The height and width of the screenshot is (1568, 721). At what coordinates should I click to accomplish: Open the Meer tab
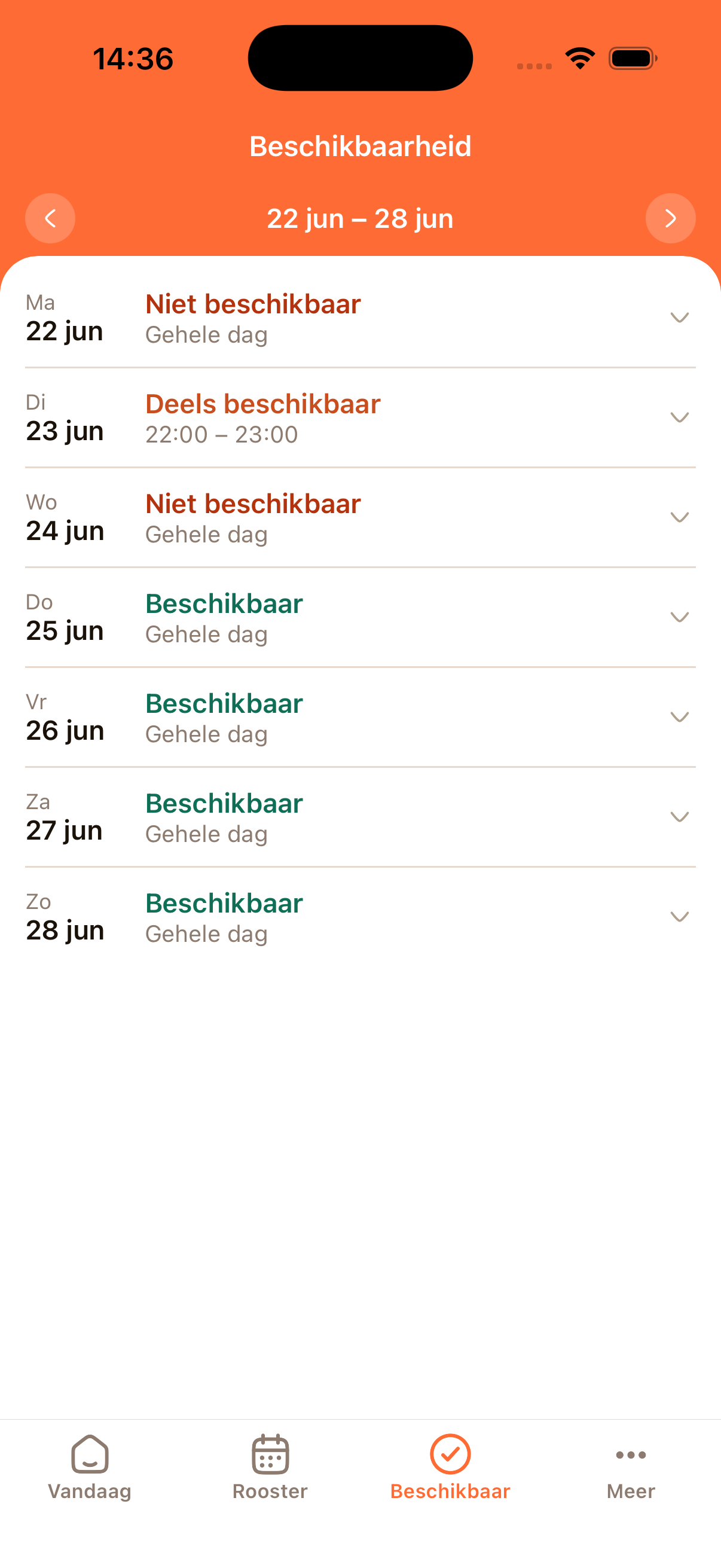631,1468
